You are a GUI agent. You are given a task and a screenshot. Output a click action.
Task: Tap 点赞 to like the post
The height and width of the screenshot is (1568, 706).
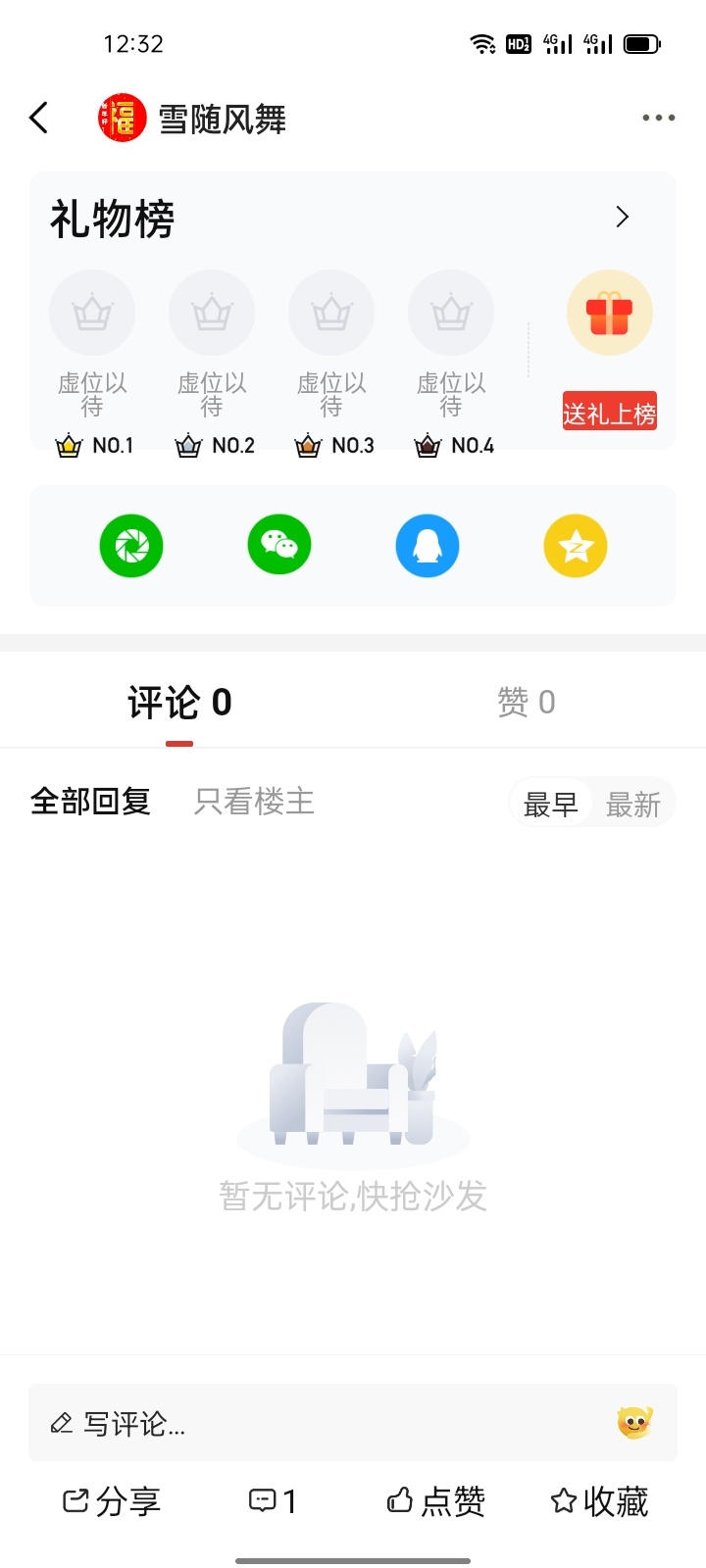tap(436, 1500)
